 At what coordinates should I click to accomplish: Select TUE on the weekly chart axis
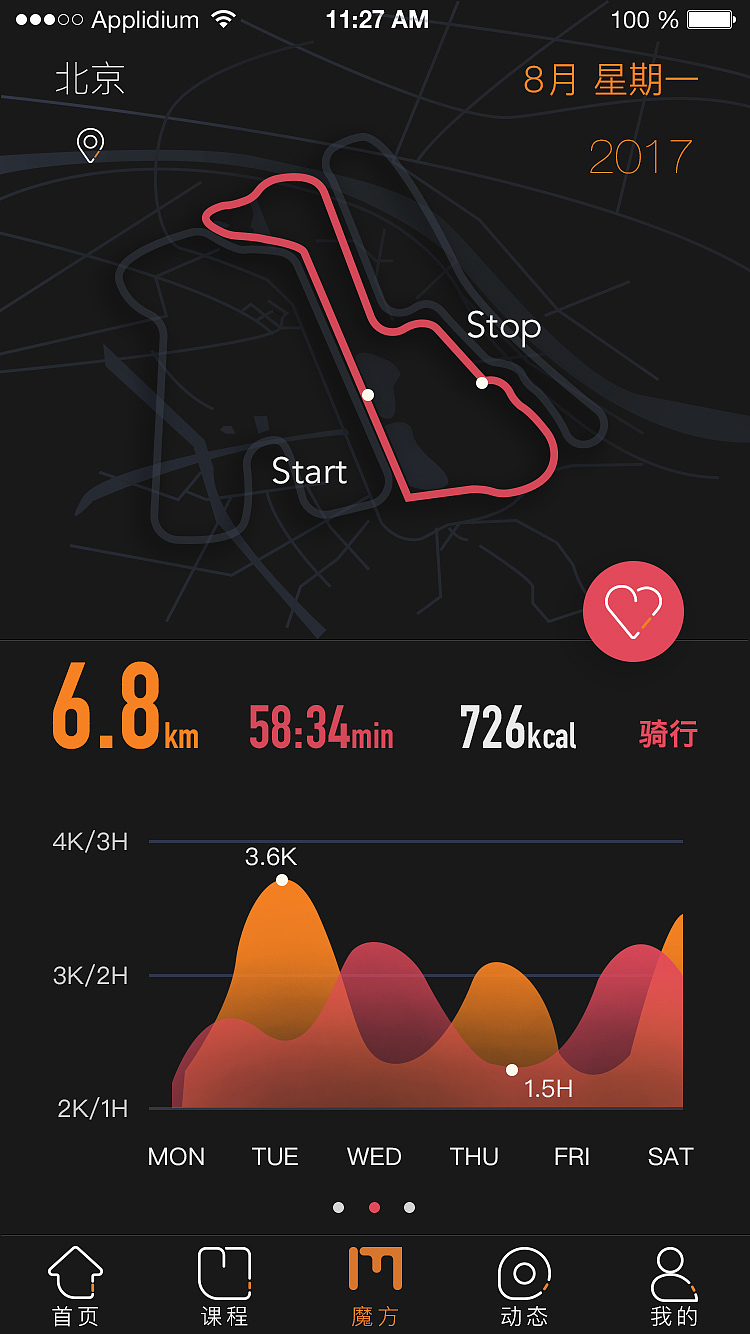point(274,1156)
